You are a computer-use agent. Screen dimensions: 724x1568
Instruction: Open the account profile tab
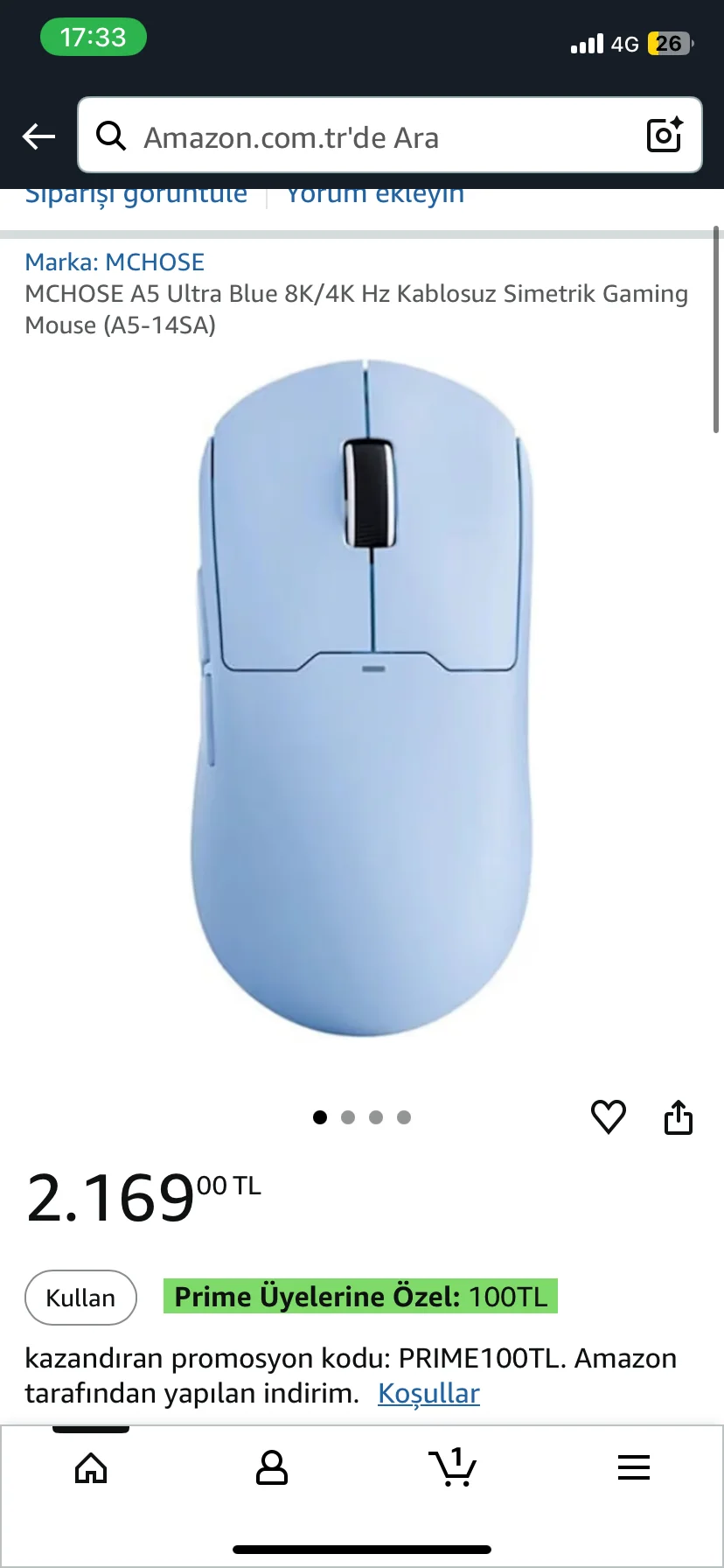[x=271, y=1467]
